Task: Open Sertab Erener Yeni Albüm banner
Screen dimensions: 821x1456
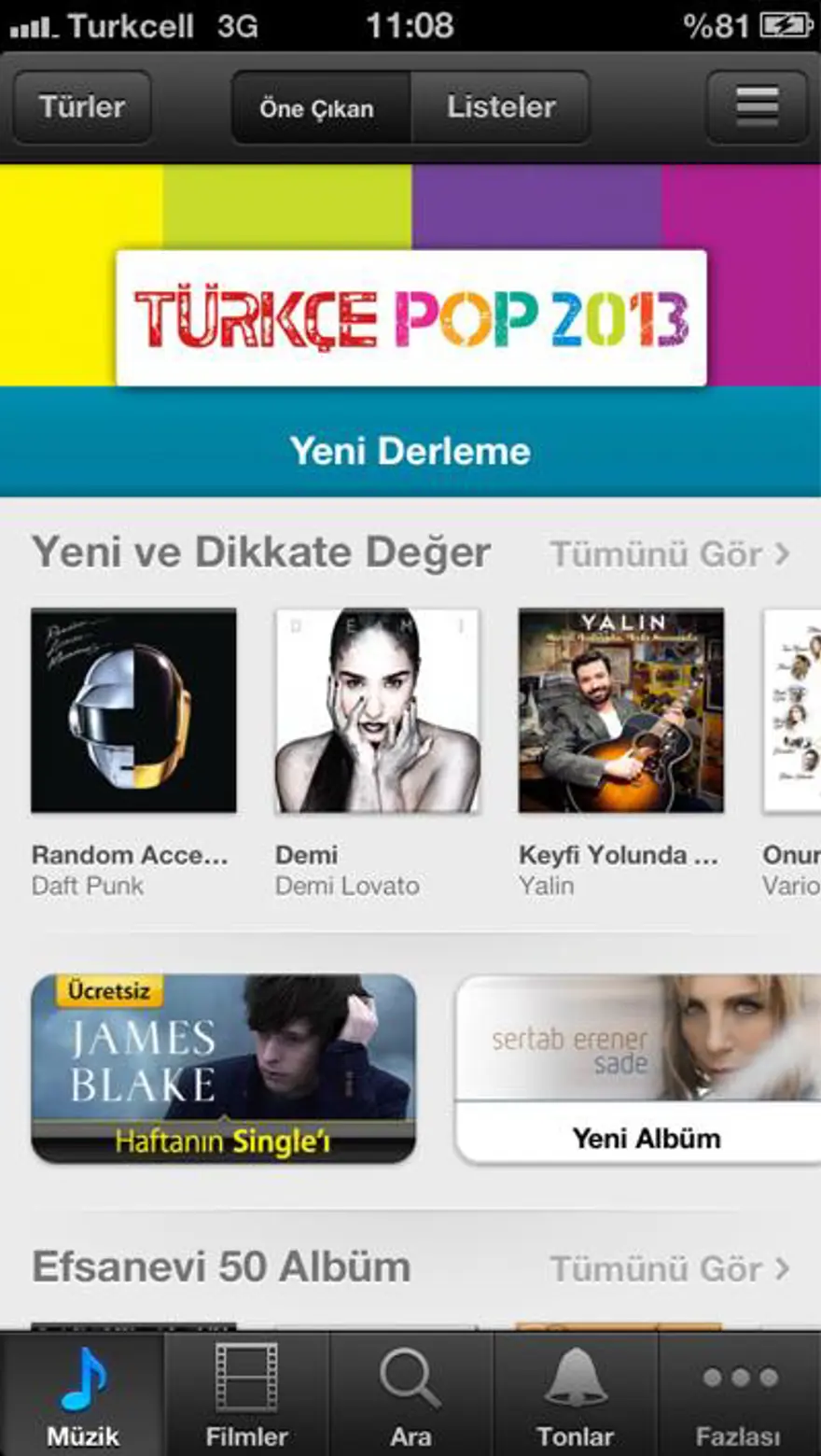Action: [638, 1069]
